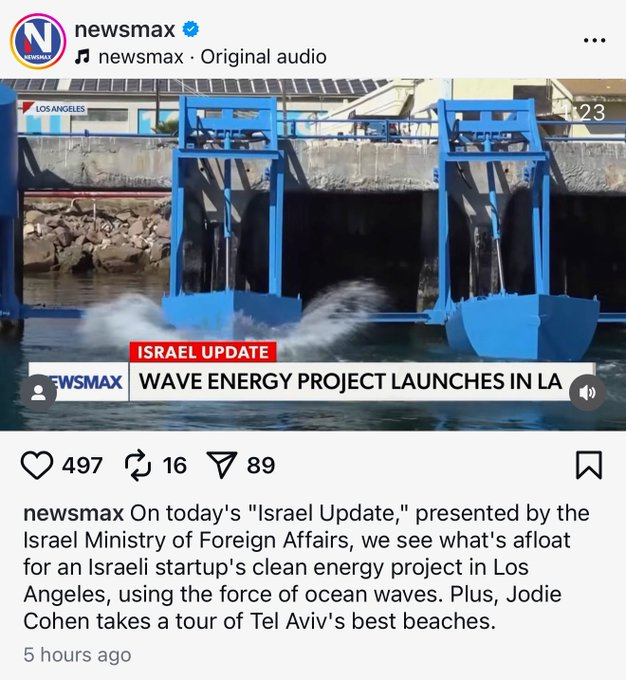This screenshot has width=626, height=680.
Task: Bookmark the newsmax post
Action: coord(589,465)
